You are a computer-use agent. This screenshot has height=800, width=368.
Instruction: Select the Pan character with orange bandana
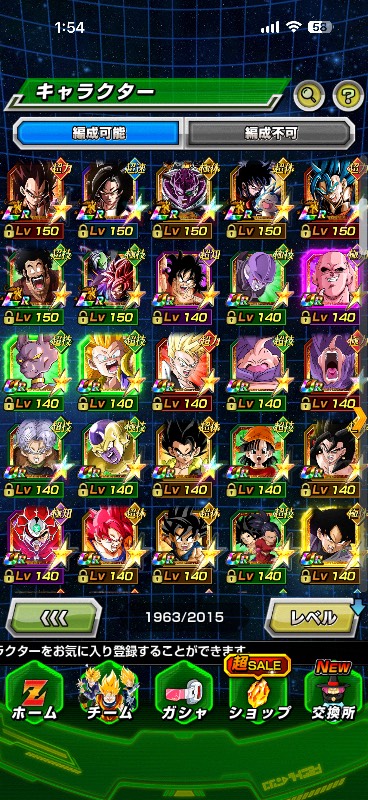[260, 459]
